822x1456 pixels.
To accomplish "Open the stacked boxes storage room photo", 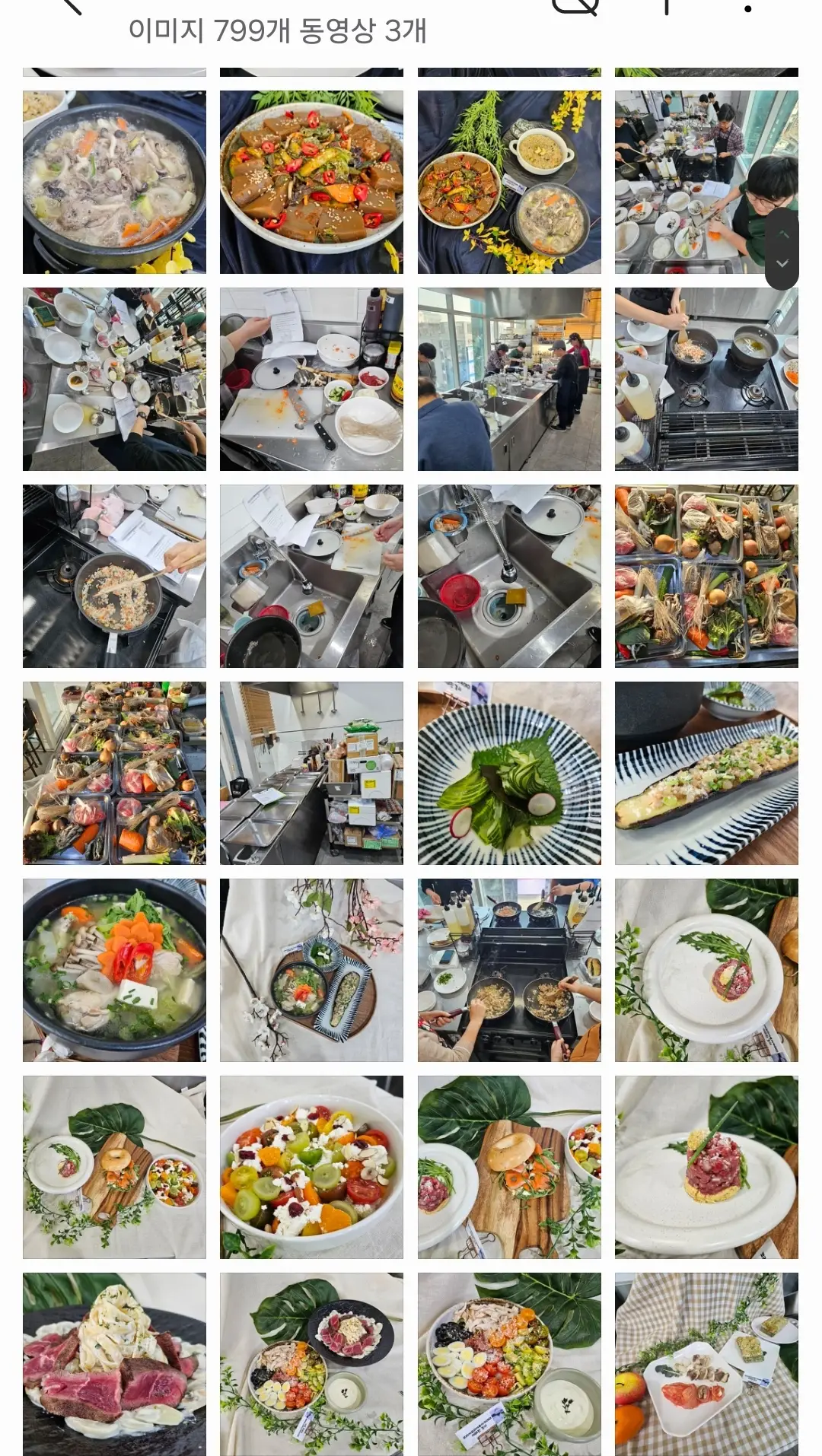I will (311, 773).
